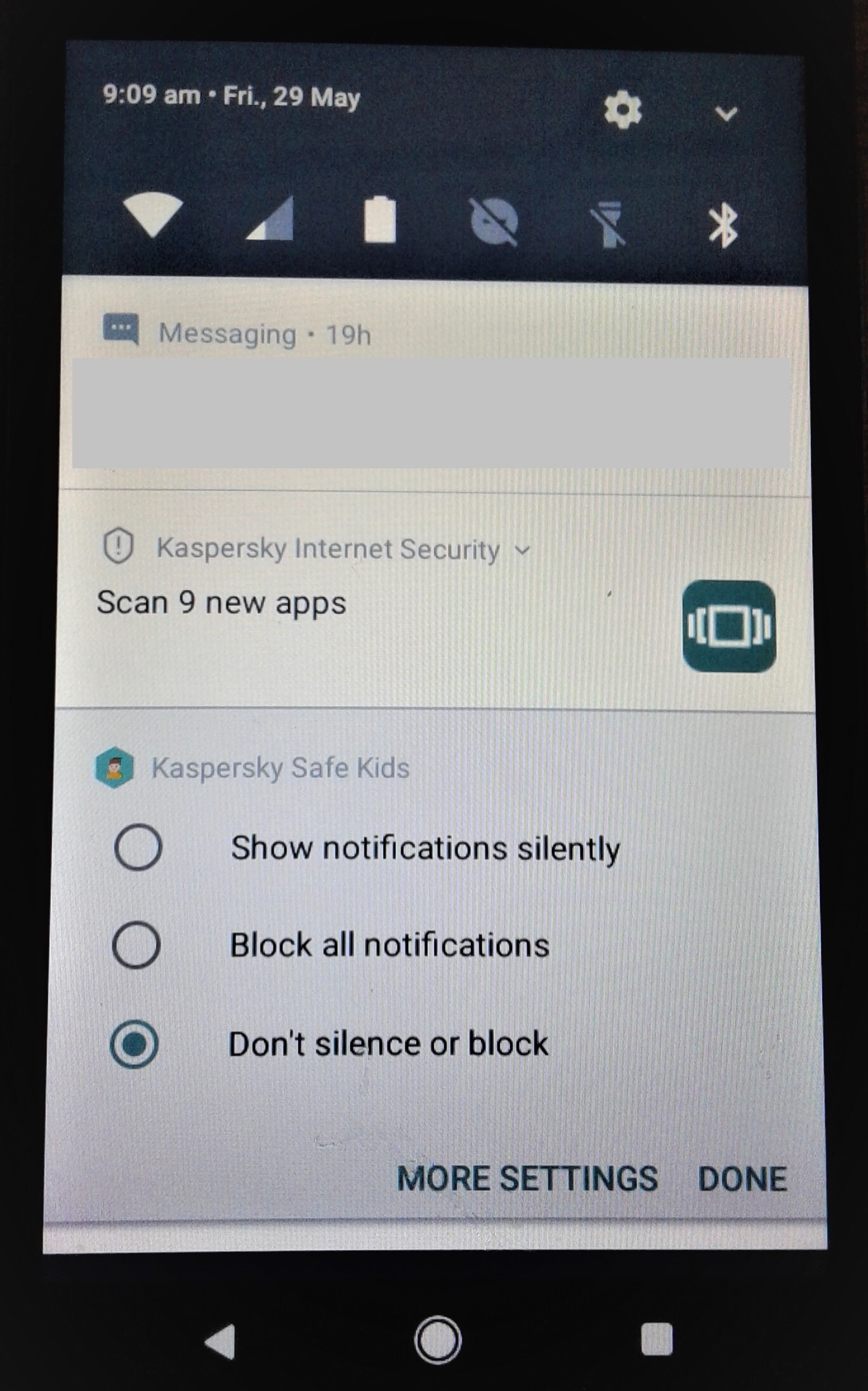
Task: Expand the Kaspersky Internet Security notification
Action: pos(522,550)
